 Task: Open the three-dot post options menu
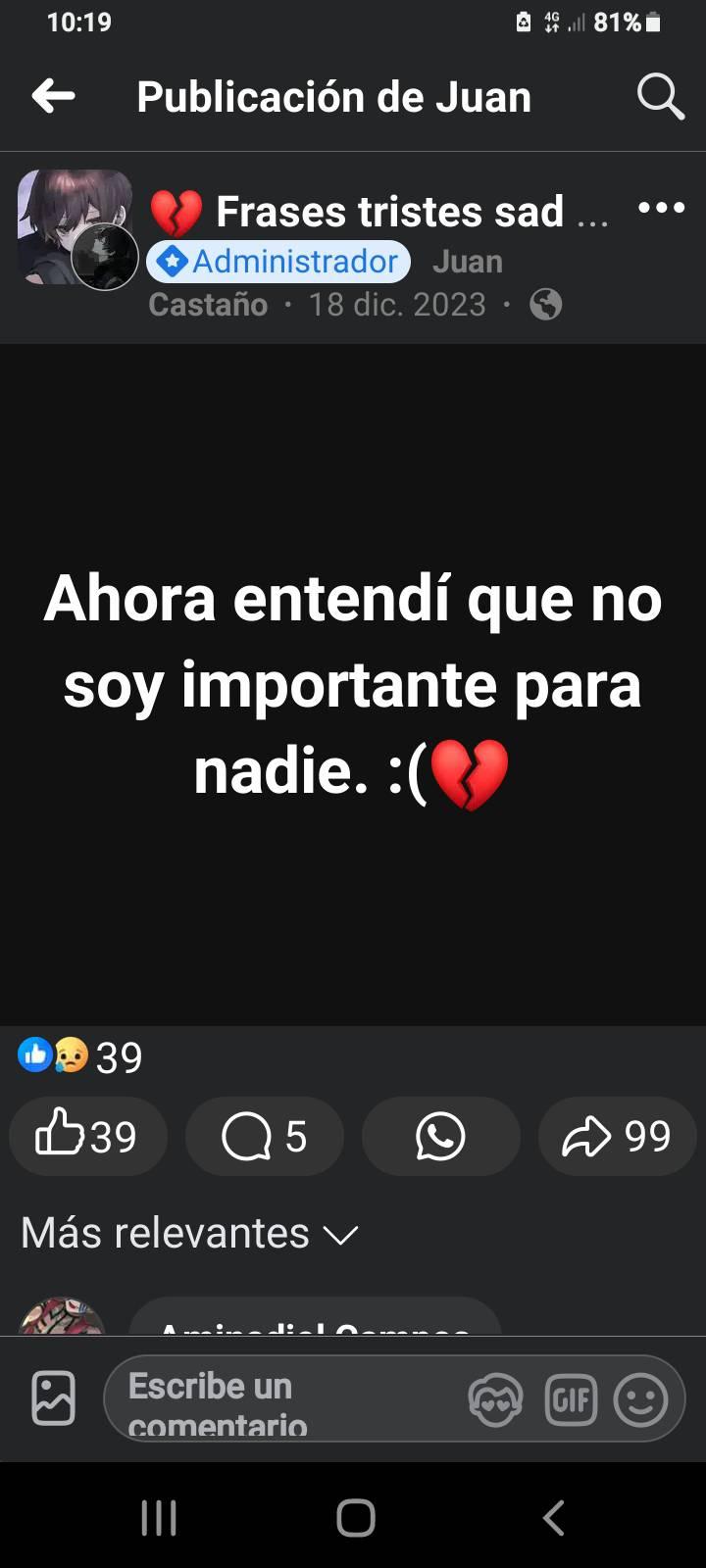pyautogui.click(x=661, y=208)
